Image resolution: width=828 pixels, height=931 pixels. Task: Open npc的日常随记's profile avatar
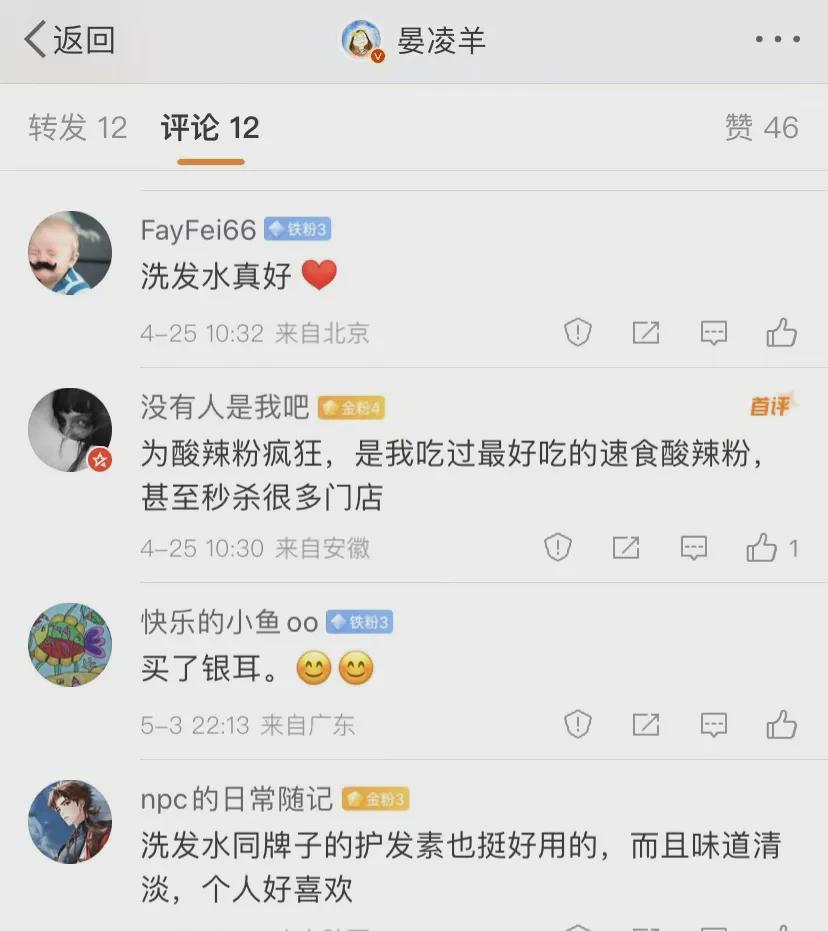(x=69, y=820)
